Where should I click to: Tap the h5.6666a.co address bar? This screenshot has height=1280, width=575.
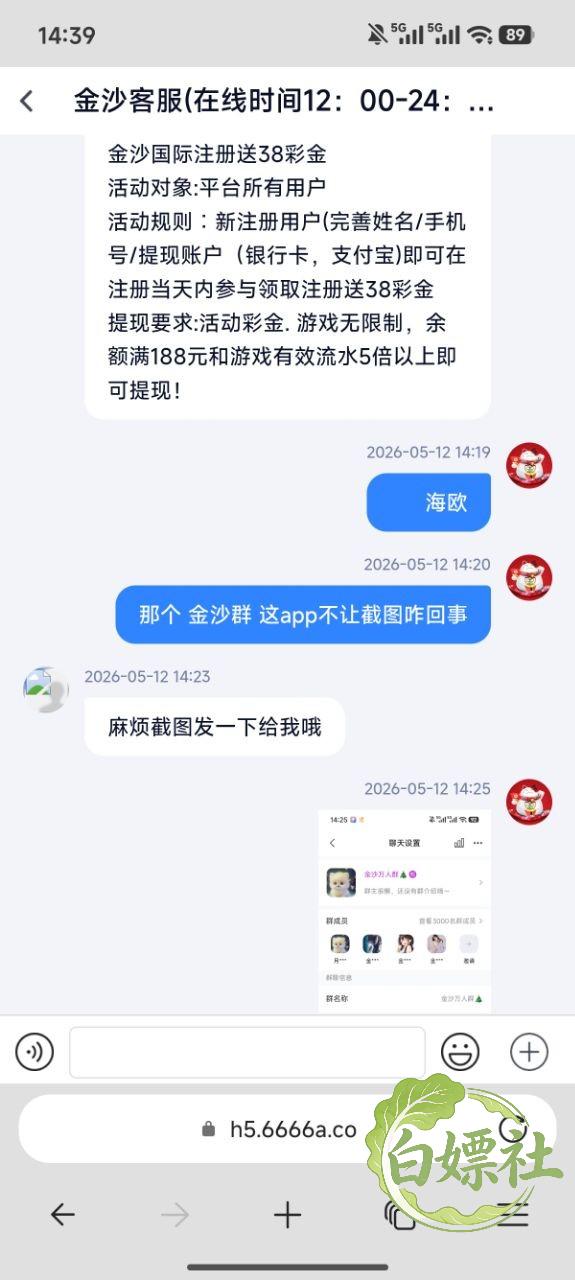(x=287, y=1128)
